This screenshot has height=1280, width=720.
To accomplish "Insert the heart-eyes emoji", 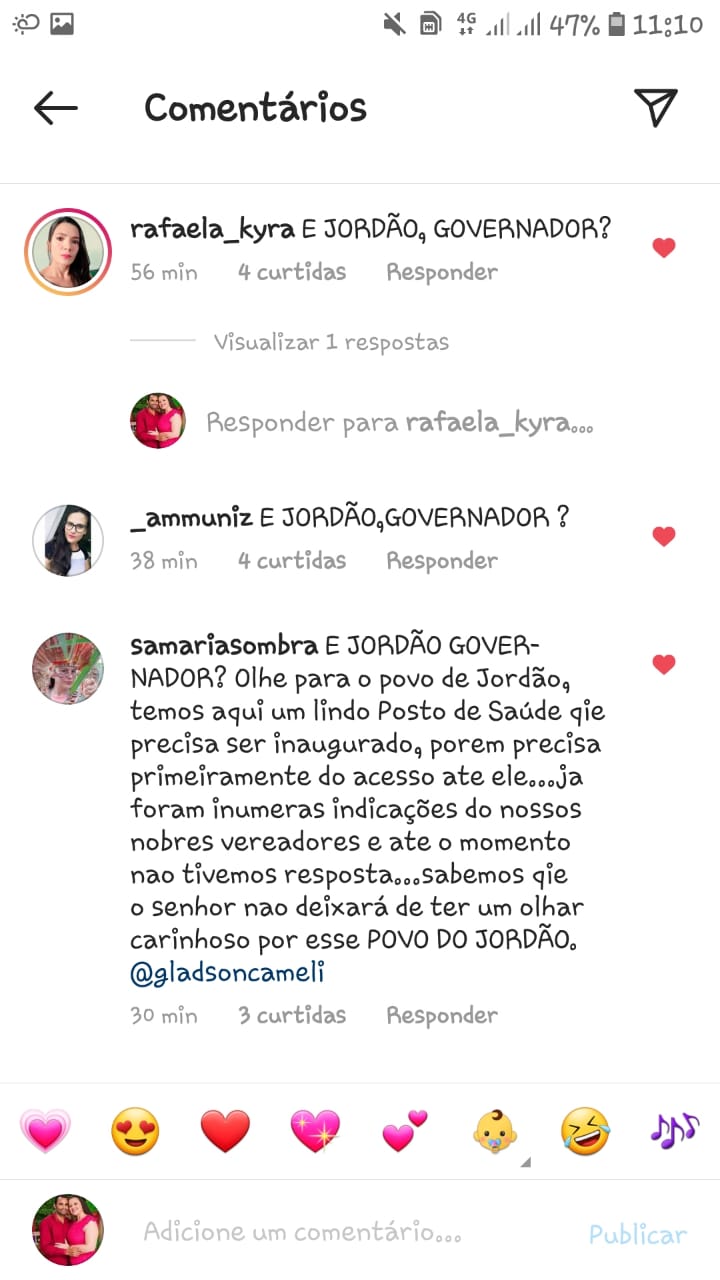I will coord(135,1132).
